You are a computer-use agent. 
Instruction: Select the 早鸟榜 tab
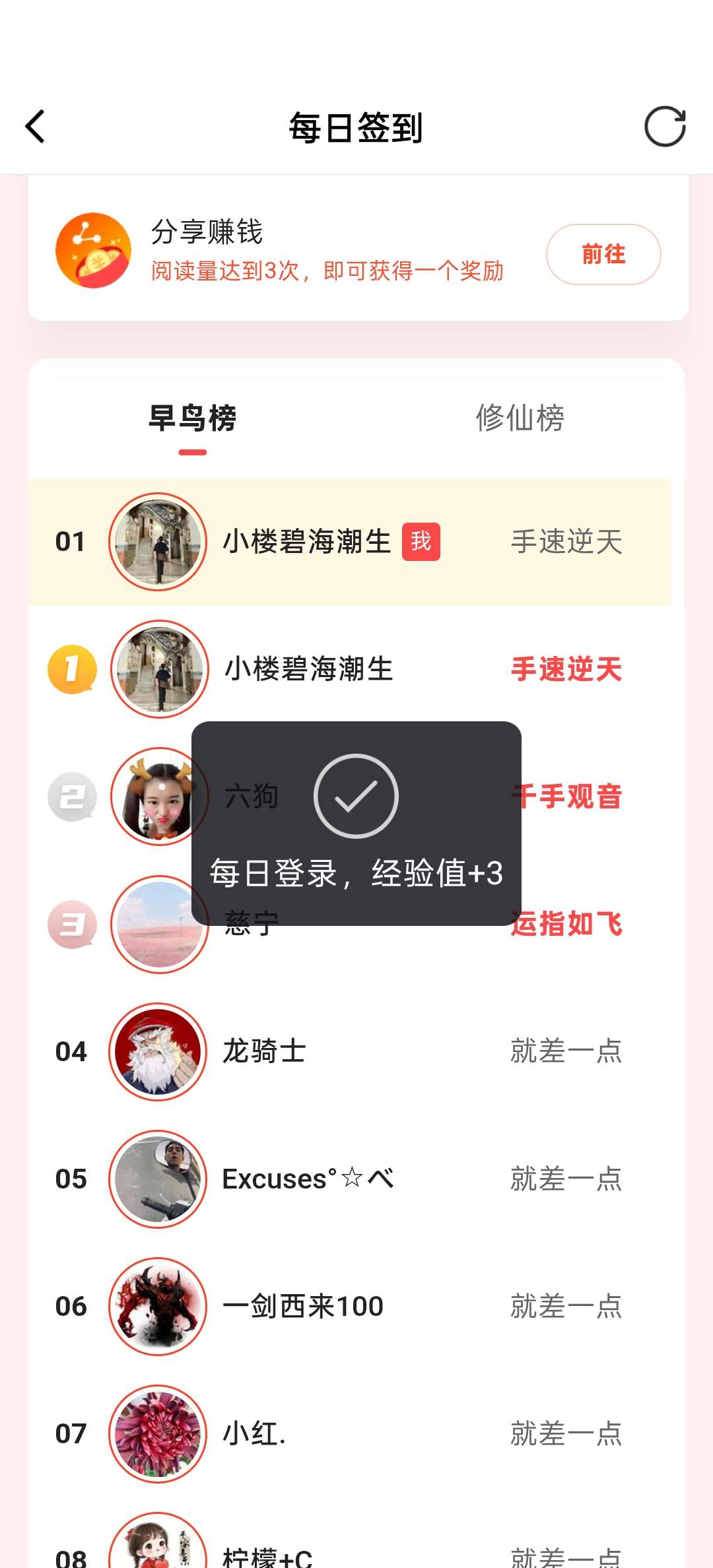coord(192,418)
